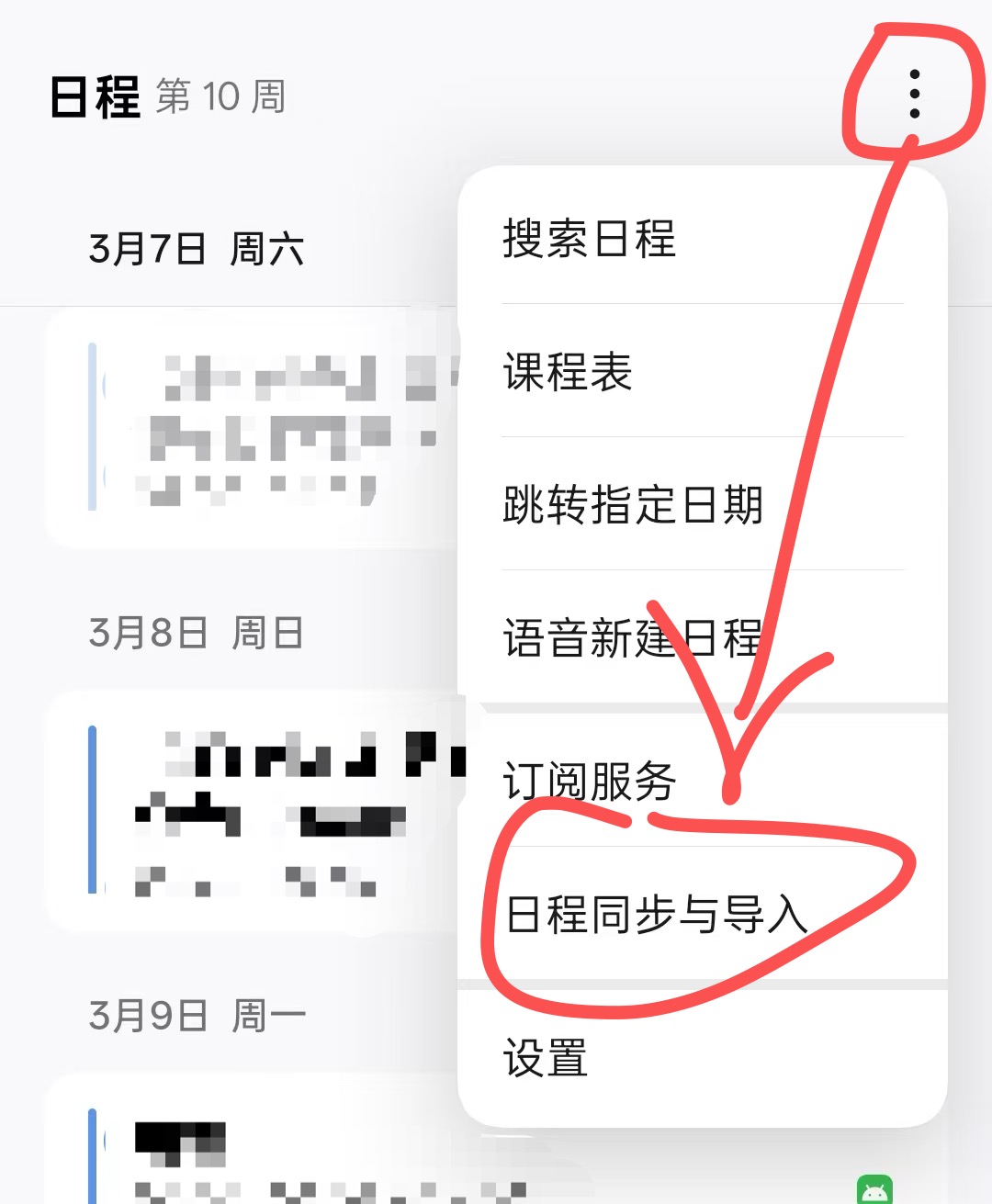Open 订阅服务 from the menu

pos(589,782)
